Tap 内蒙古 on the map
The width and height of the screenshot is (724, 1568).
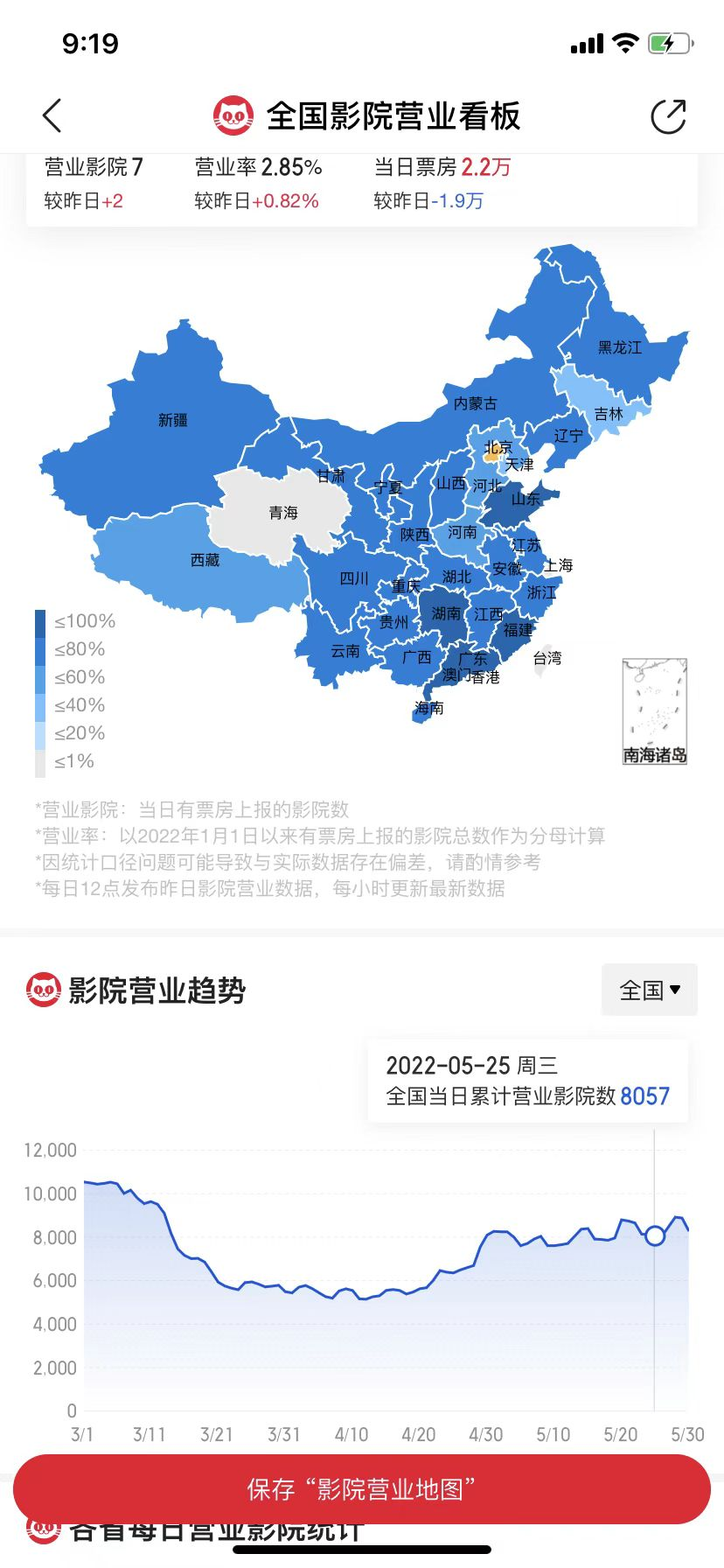click(475, 403)
